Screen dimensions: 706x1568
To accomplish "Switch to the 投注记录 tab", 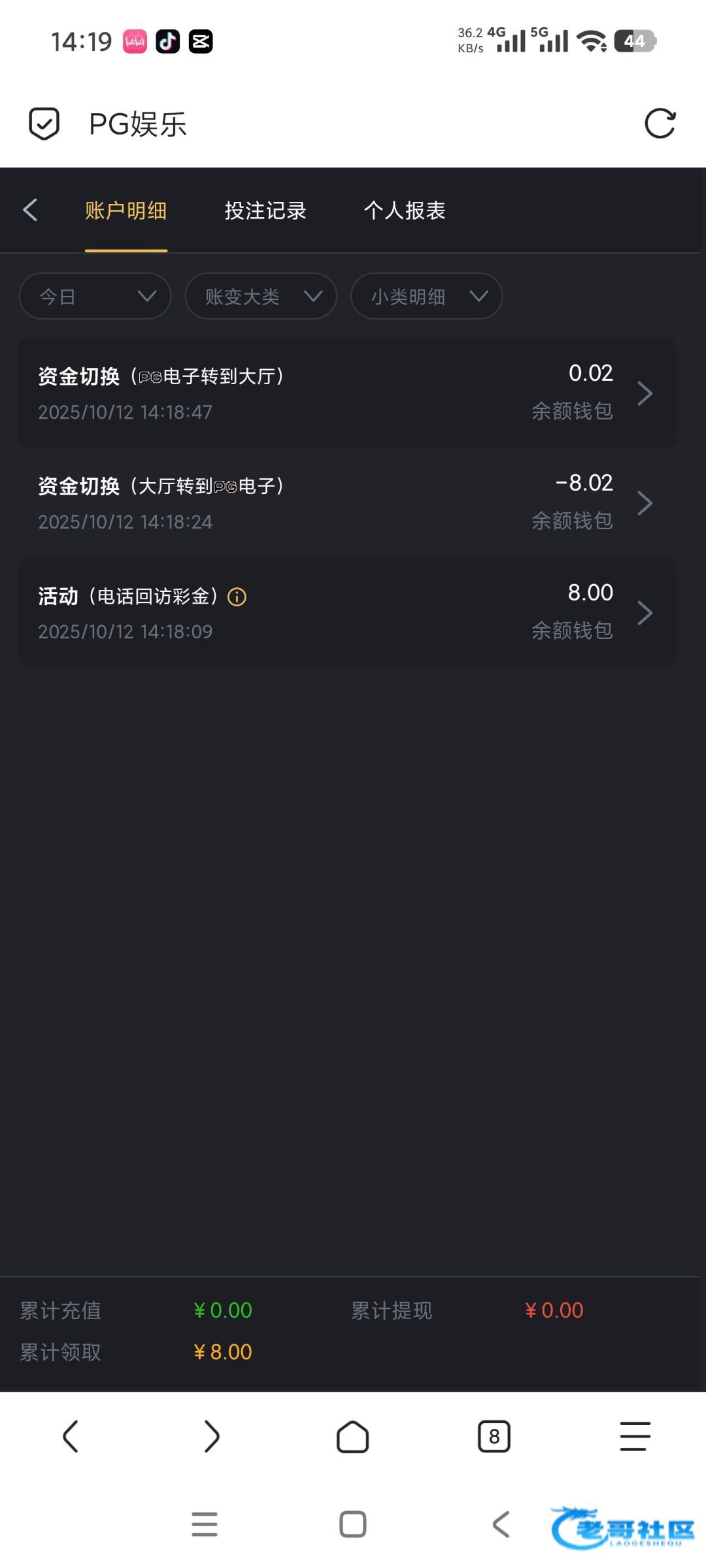I will [x=265, y=210].
